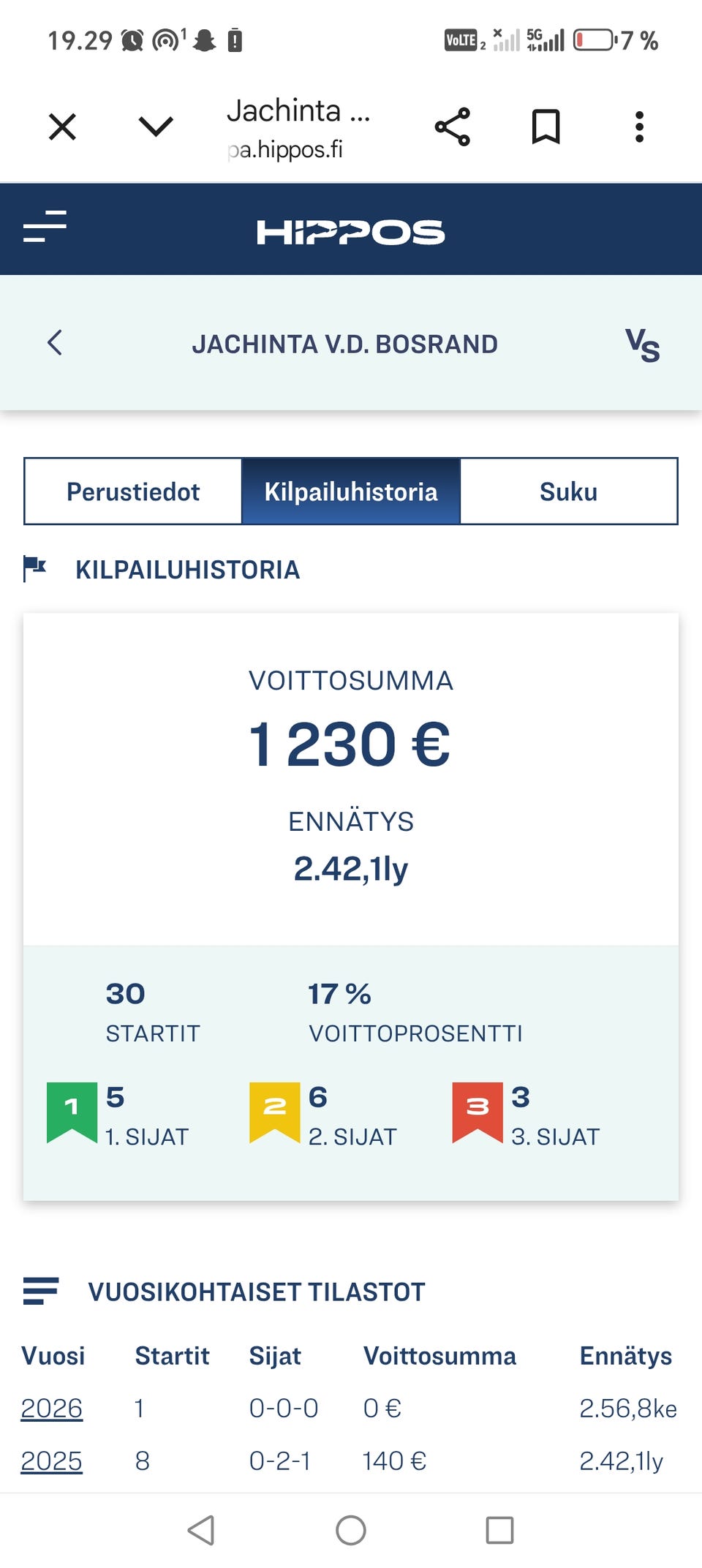Screen dimensions: 702x1568
Task: Expand the browser tab with the down chevron
Action: coord(154,127)
